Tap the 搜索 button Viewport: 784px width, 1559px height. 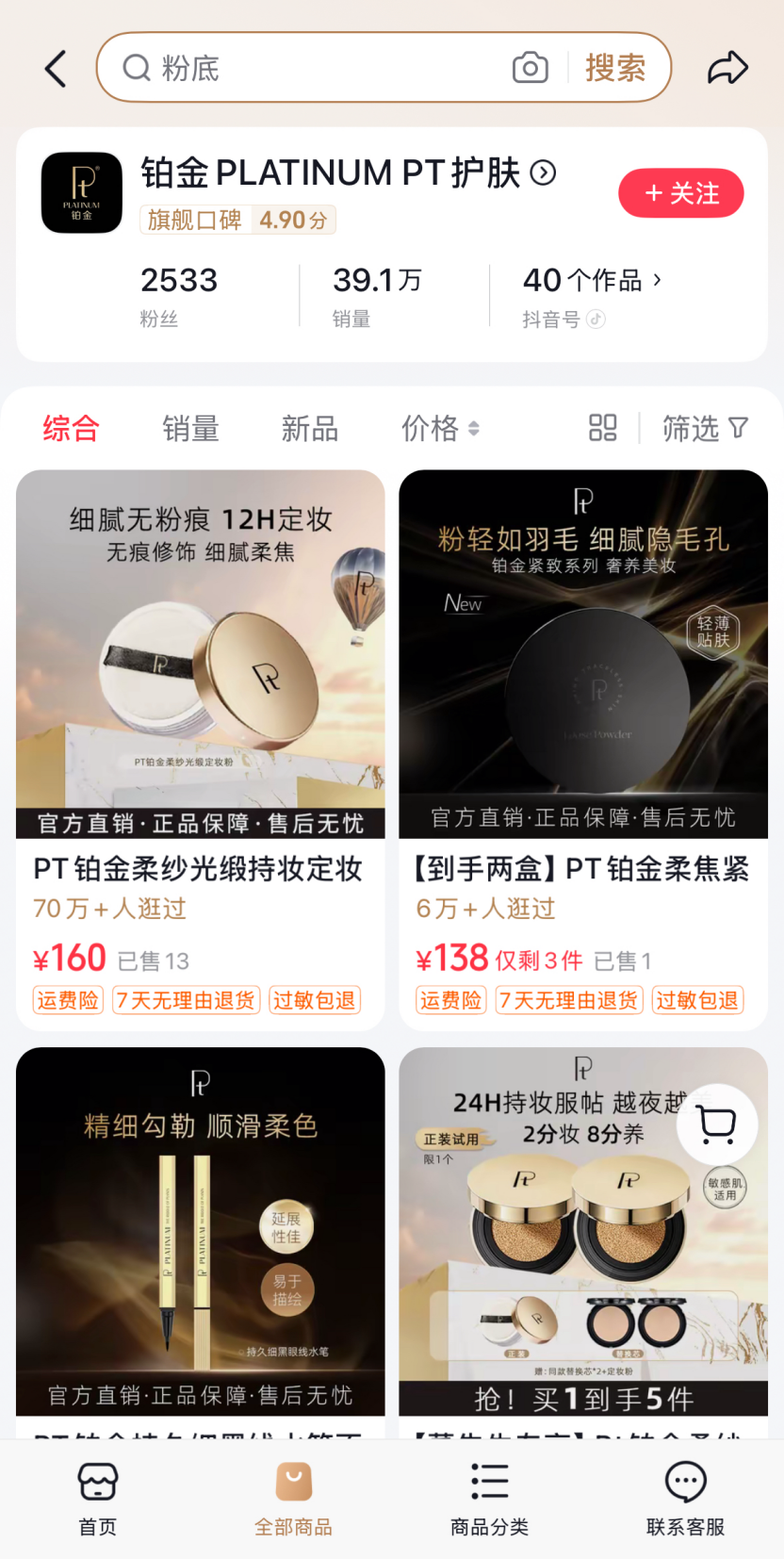pos(615,68)
